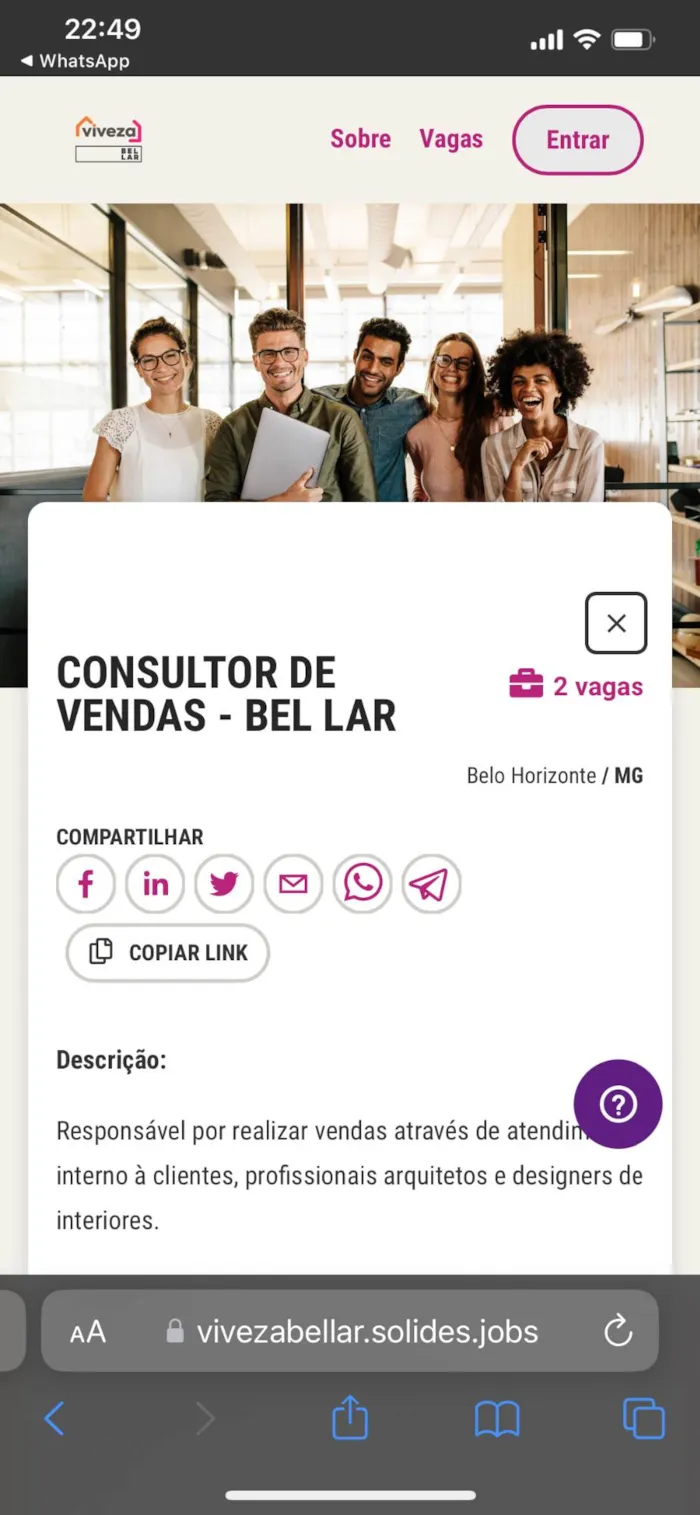The width and height of the screenshot is (700, 1515).
Task: Close the job details card
Action: pos(616,623)
